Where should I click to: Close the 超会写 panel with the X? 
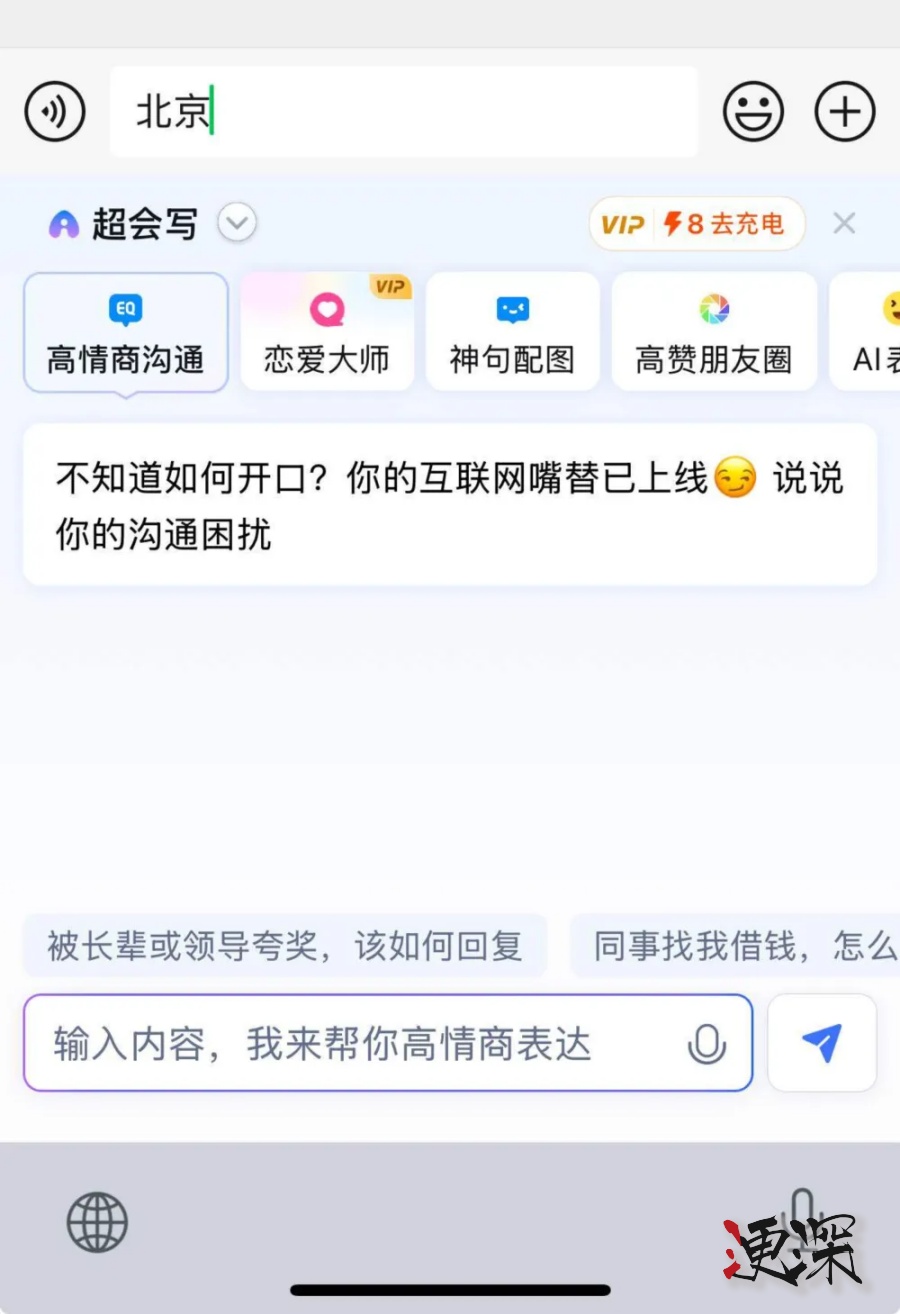coord(845,223)
